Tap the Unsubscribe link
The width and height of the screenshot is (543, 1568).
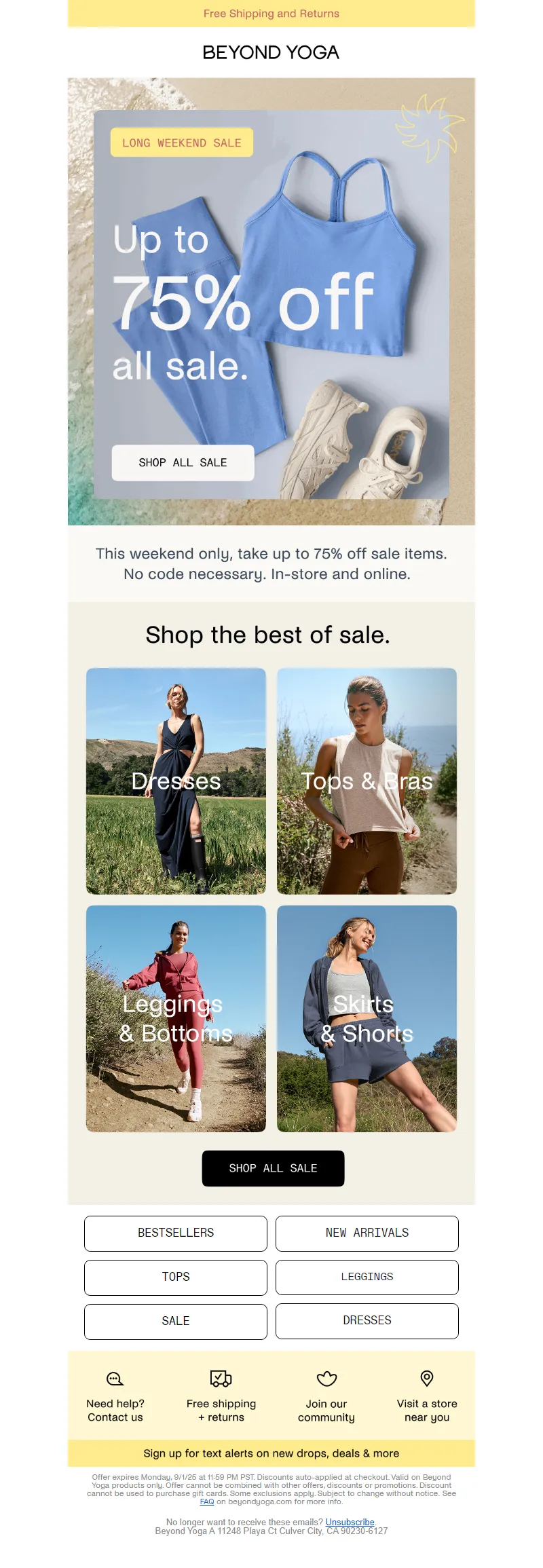click(350, 1522)
